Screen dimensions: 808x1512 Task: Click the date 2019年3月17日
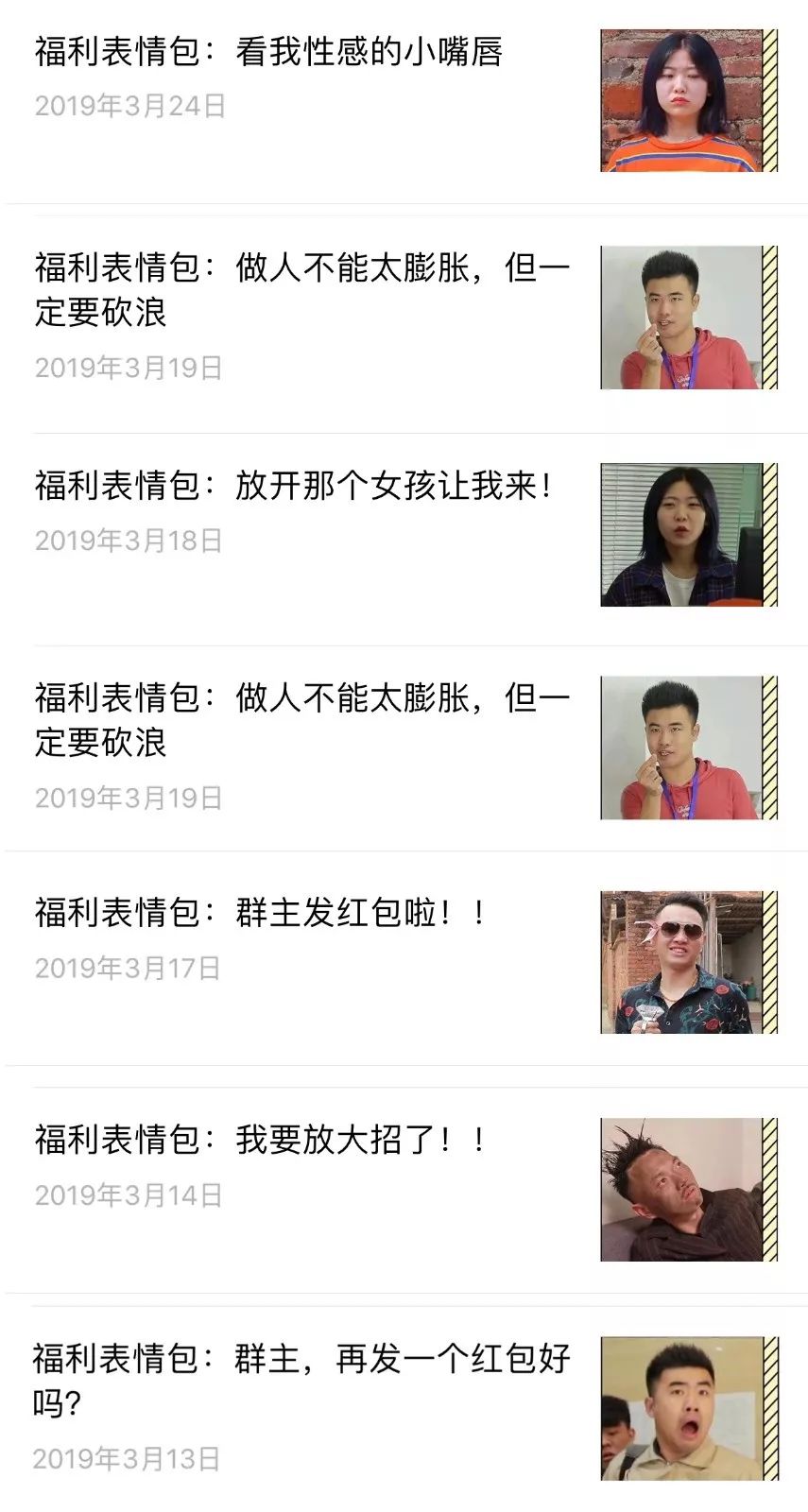[127, 966]
